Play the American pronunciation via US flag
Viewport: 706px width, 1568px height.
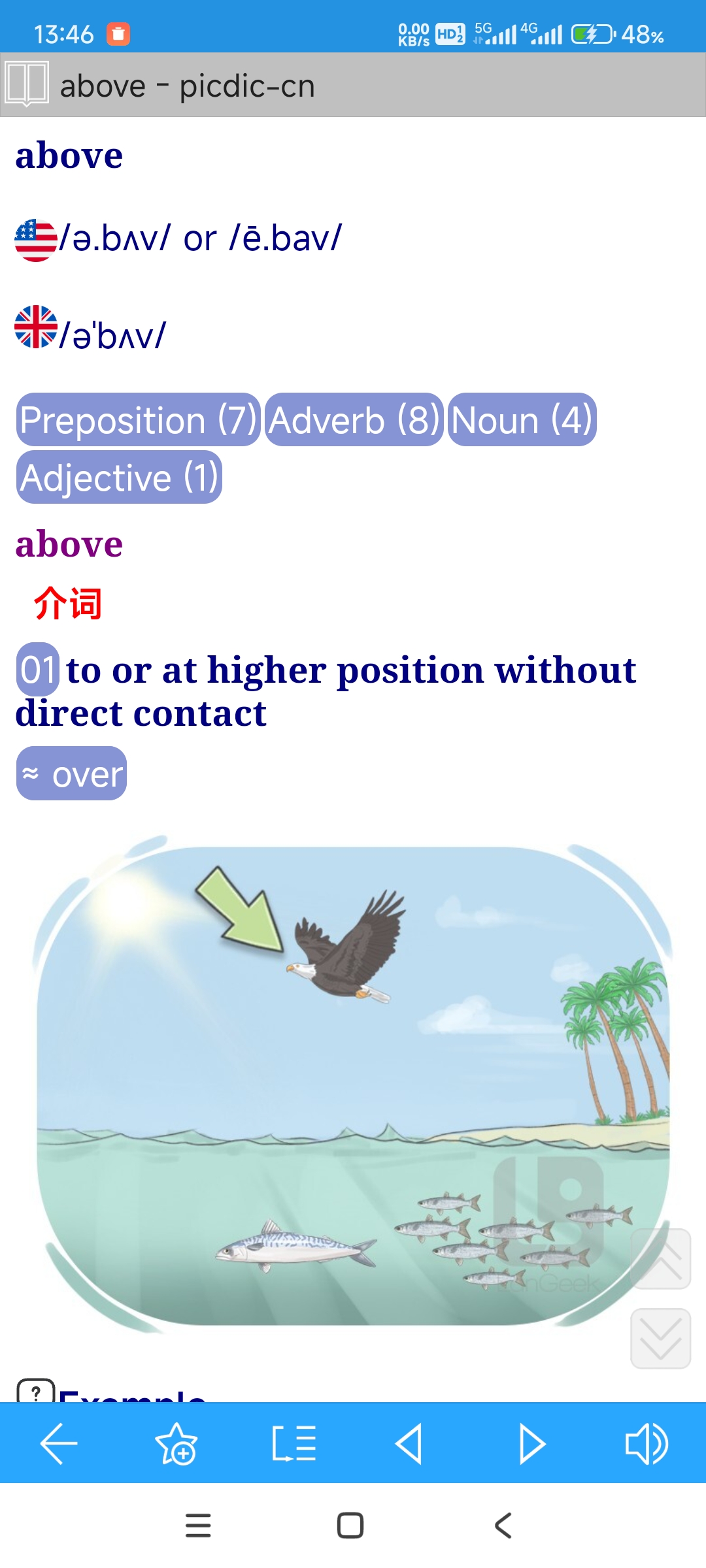click(36, 240)
